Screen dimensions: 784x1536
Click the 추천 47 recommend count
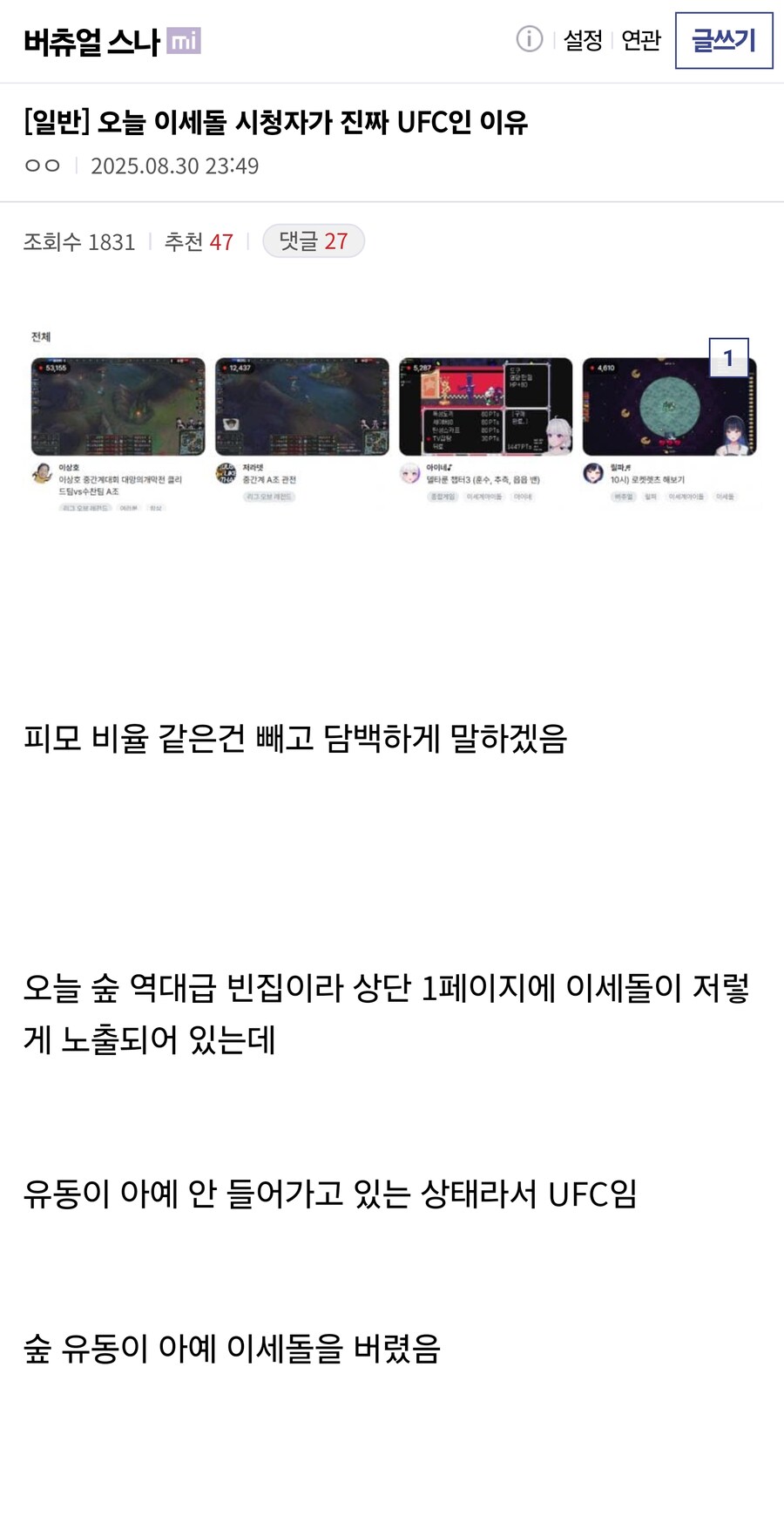tap(198, 242)
